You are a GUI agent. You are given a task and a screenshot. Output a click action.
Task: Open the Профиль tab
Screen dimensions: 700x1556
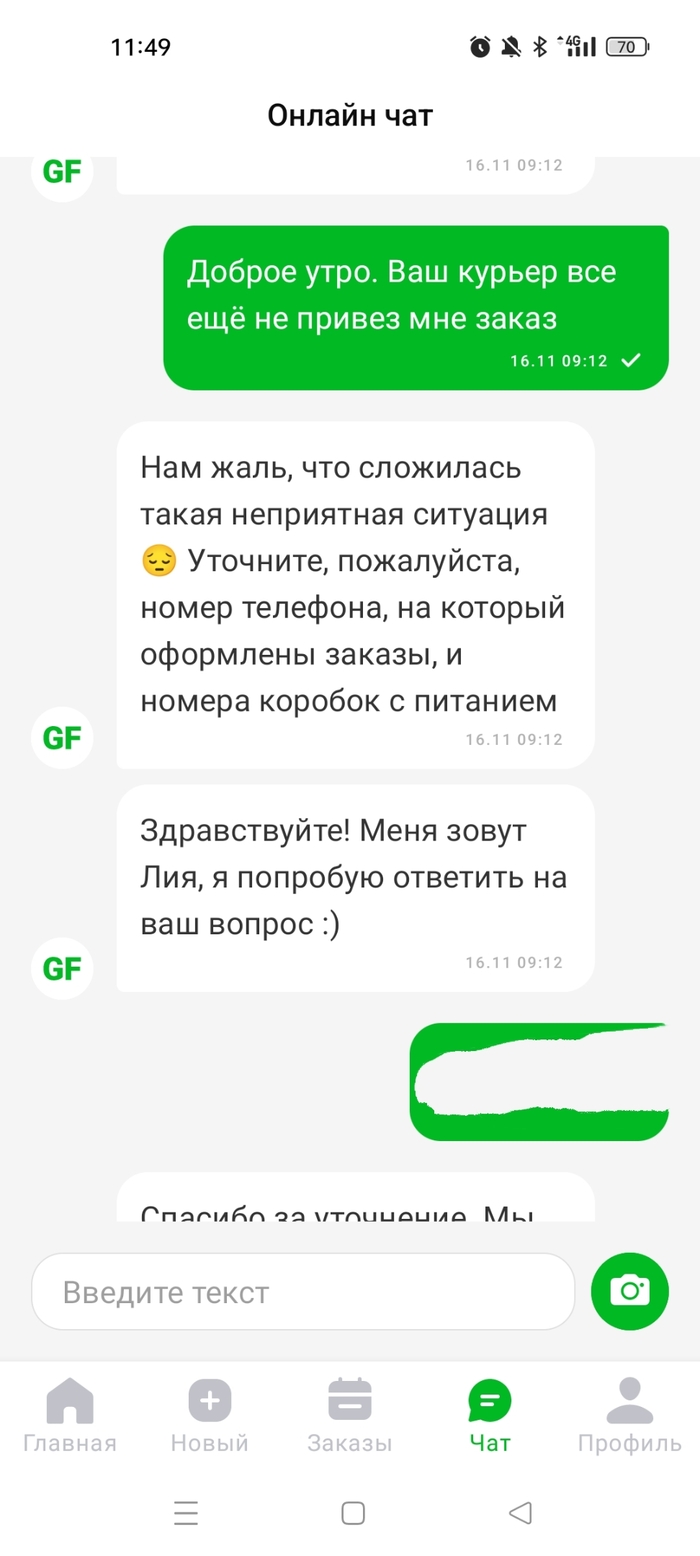630,1414
